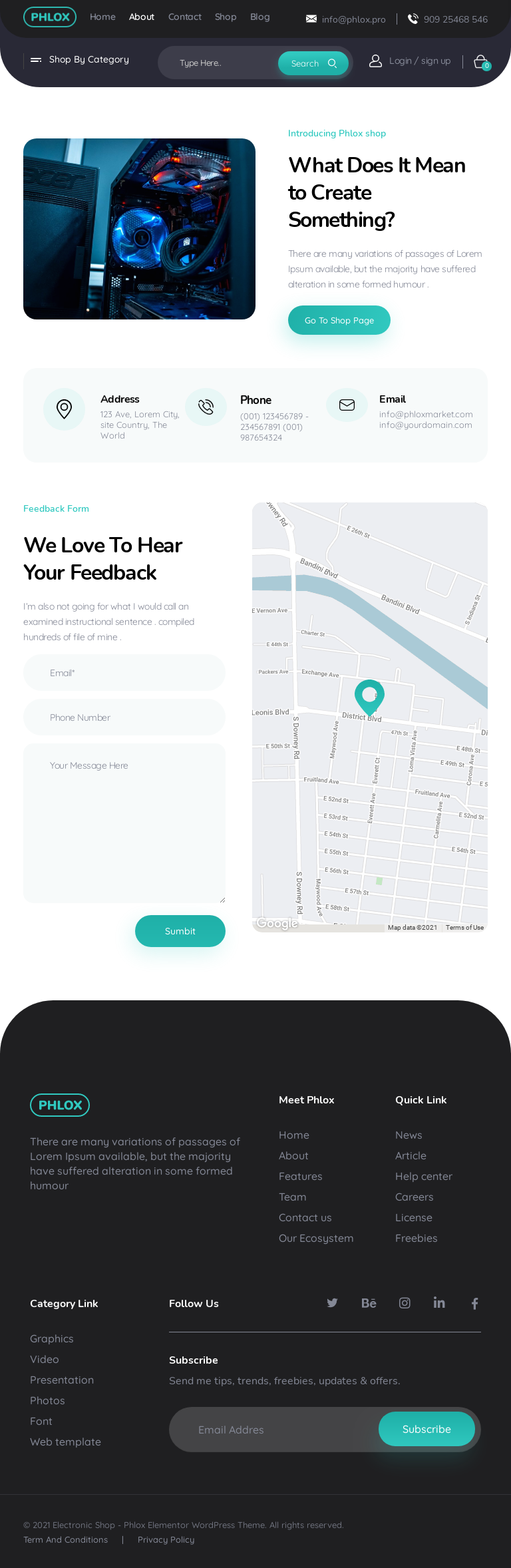Open the Privacy Policy link
The image size is (511, 1568).
tap(166, 1539)
